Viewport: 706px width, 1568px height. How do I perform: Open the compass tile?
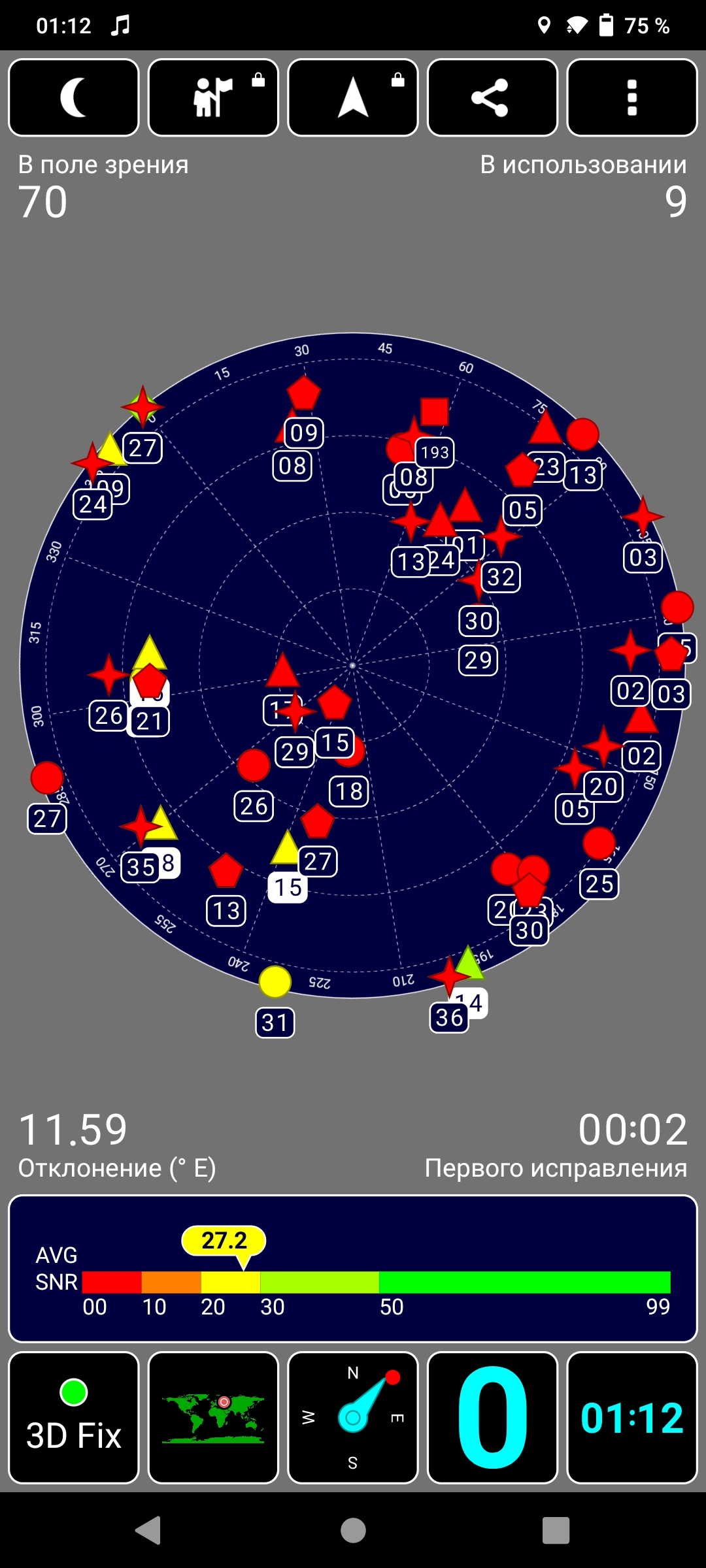(353, 1417)
